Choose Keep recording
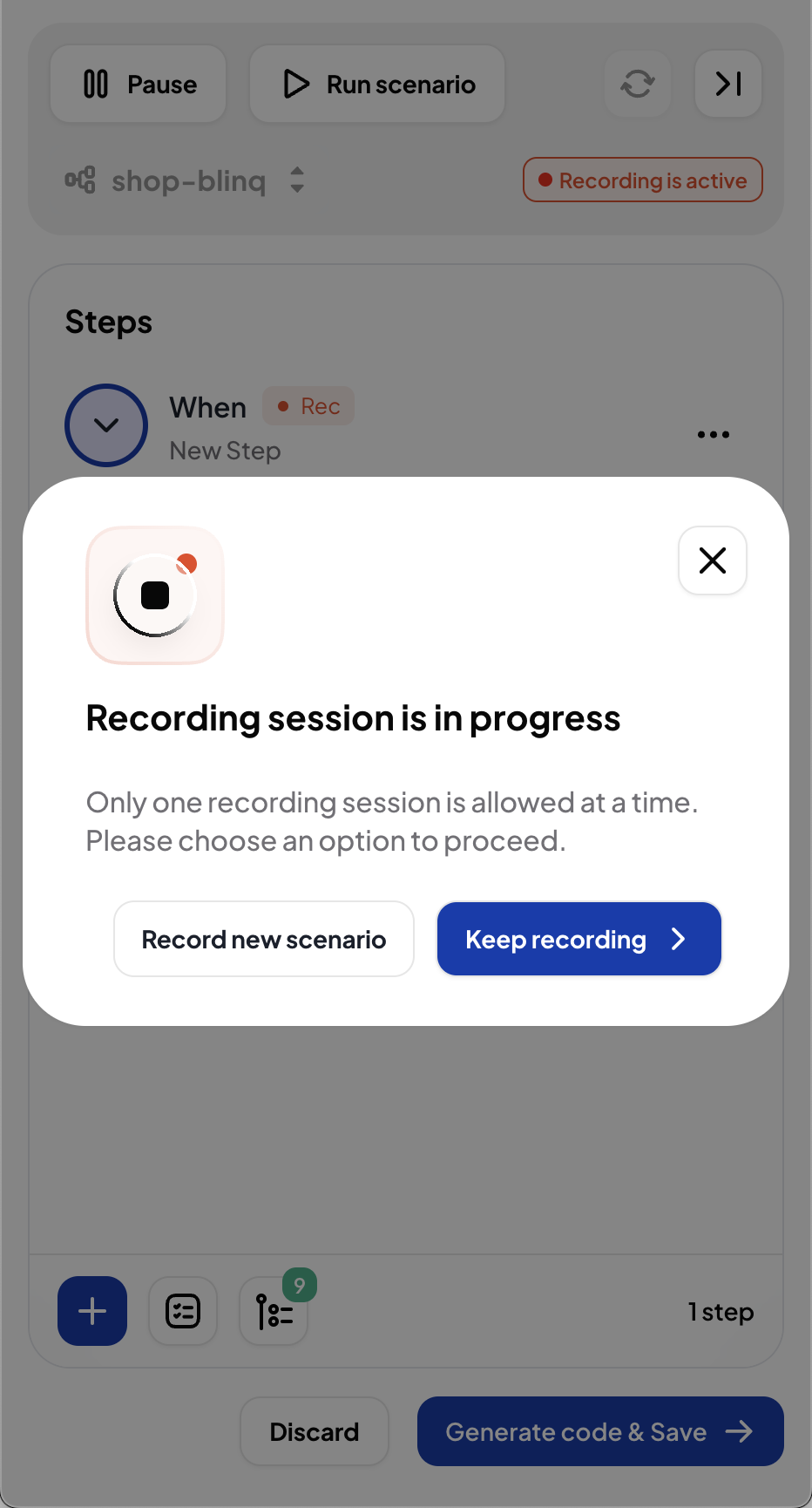812x1508 pixels. 579,939
